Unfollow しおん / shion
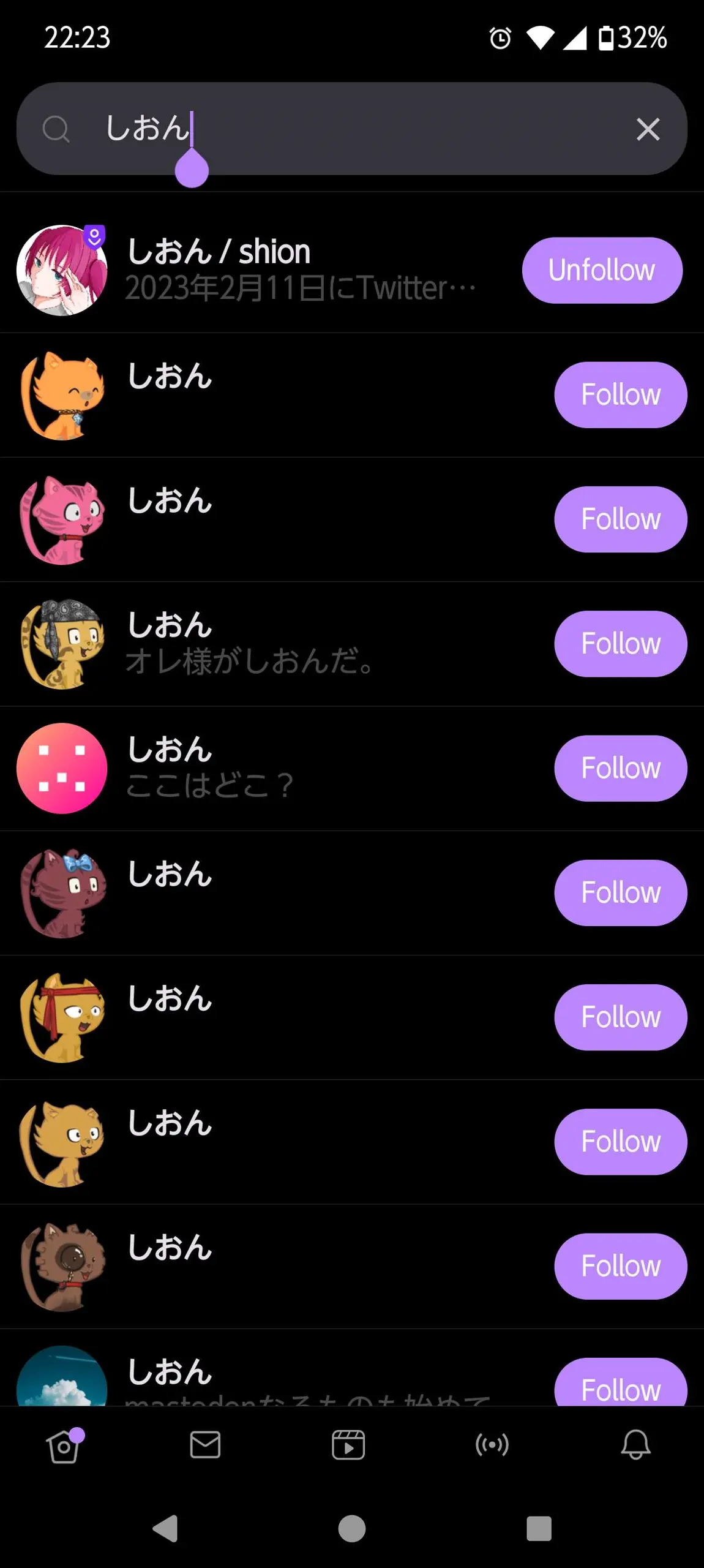The height and width of the screenshot is (1568, 704). point(602,270)
